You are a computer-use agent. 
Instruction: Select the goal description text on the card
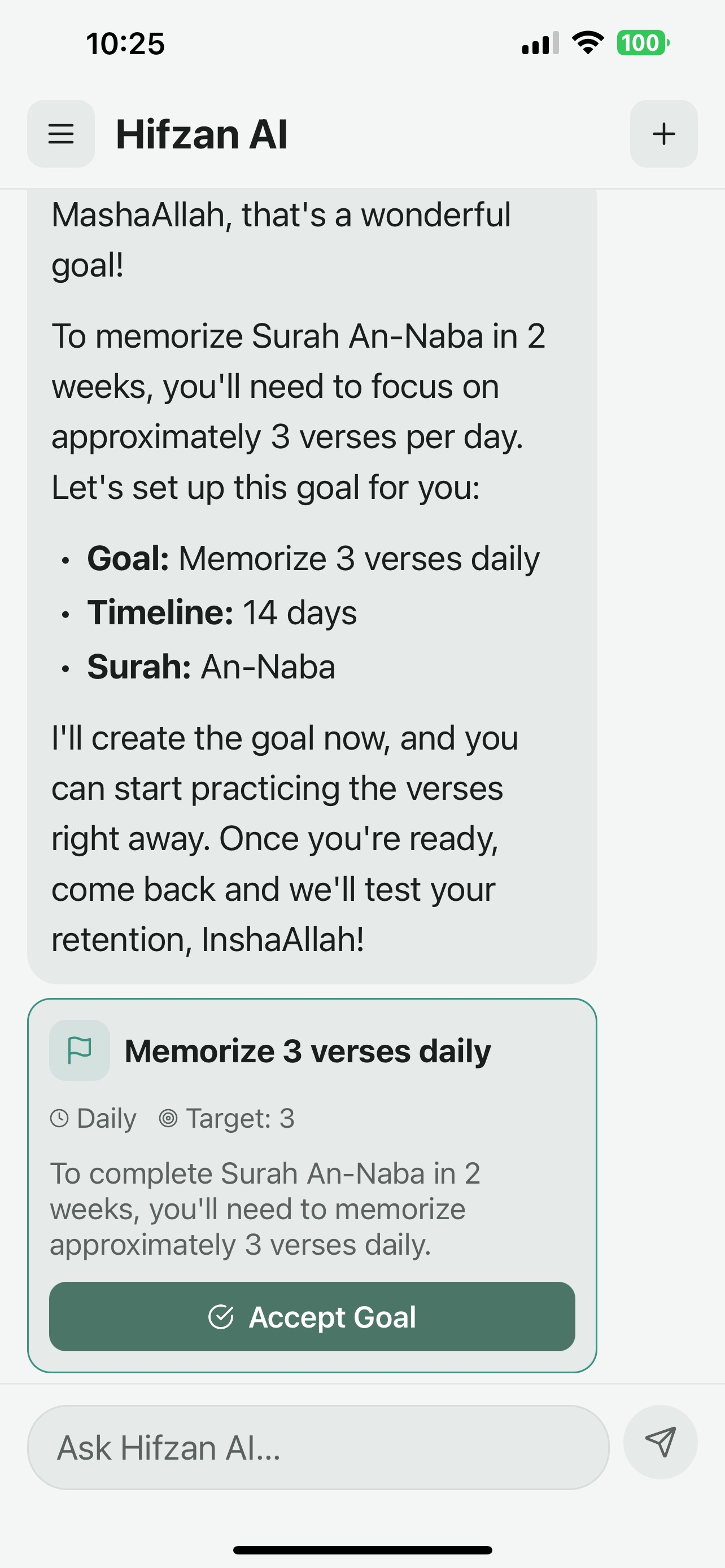point(266,1208)
